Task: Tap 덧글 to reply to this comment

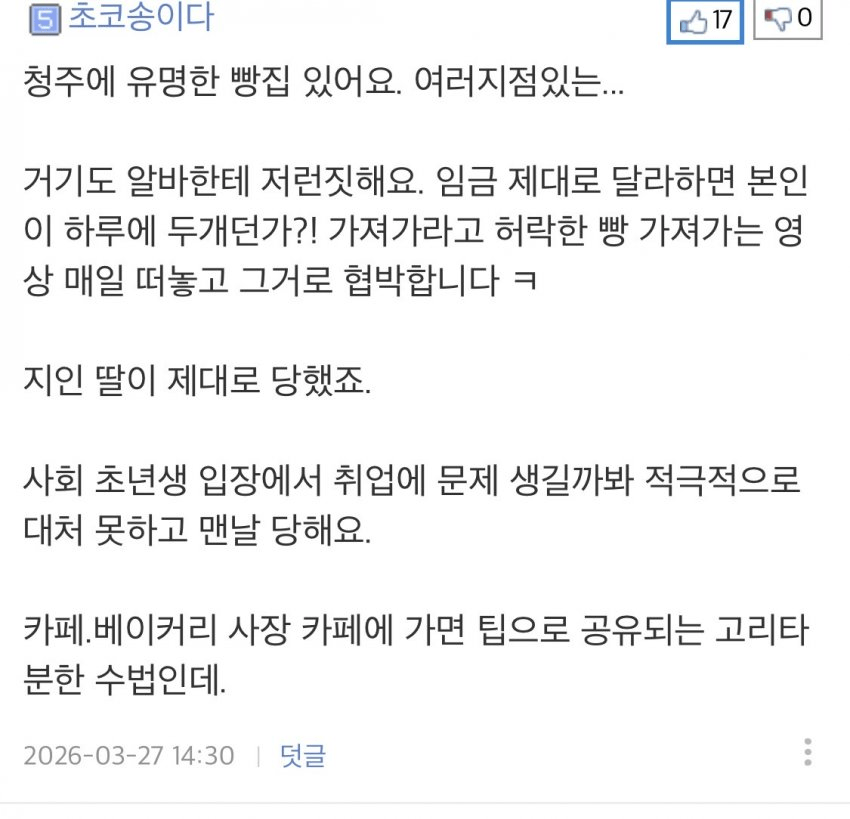Action: pyautogui.click(x=302, y=755)
